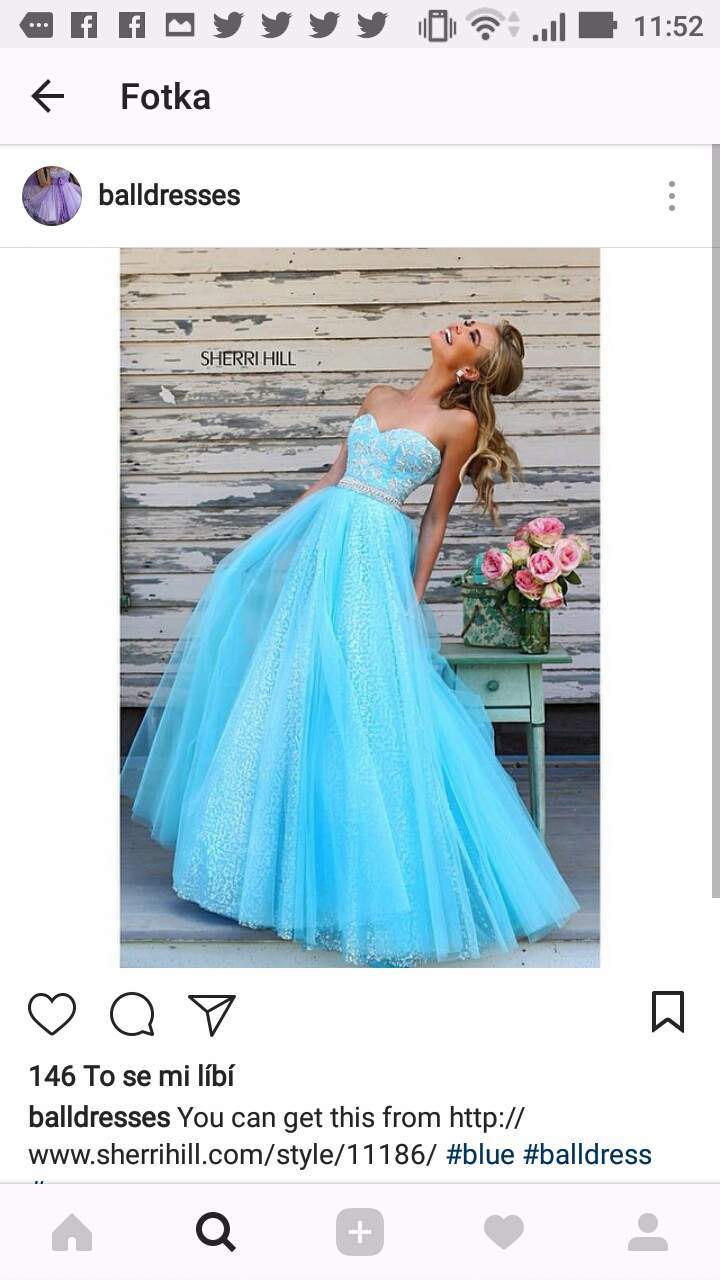Open the balldresses username in the header
This screenshot has width=720, height=1280.
pos(169,195)
